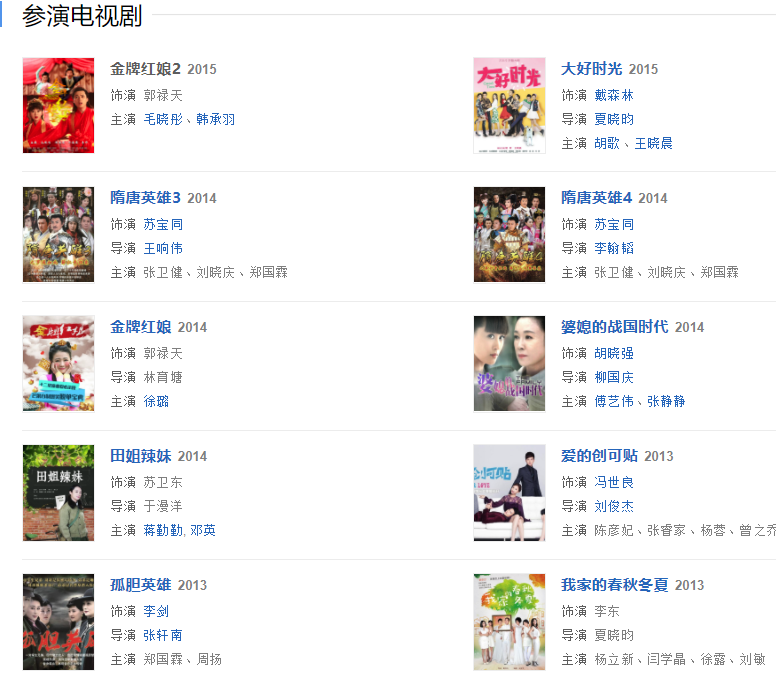The width and height of the screenshot is (776, 683).
Task: Open the 婆媳的战国时代 title link
Action: click(x=615, y=327)
